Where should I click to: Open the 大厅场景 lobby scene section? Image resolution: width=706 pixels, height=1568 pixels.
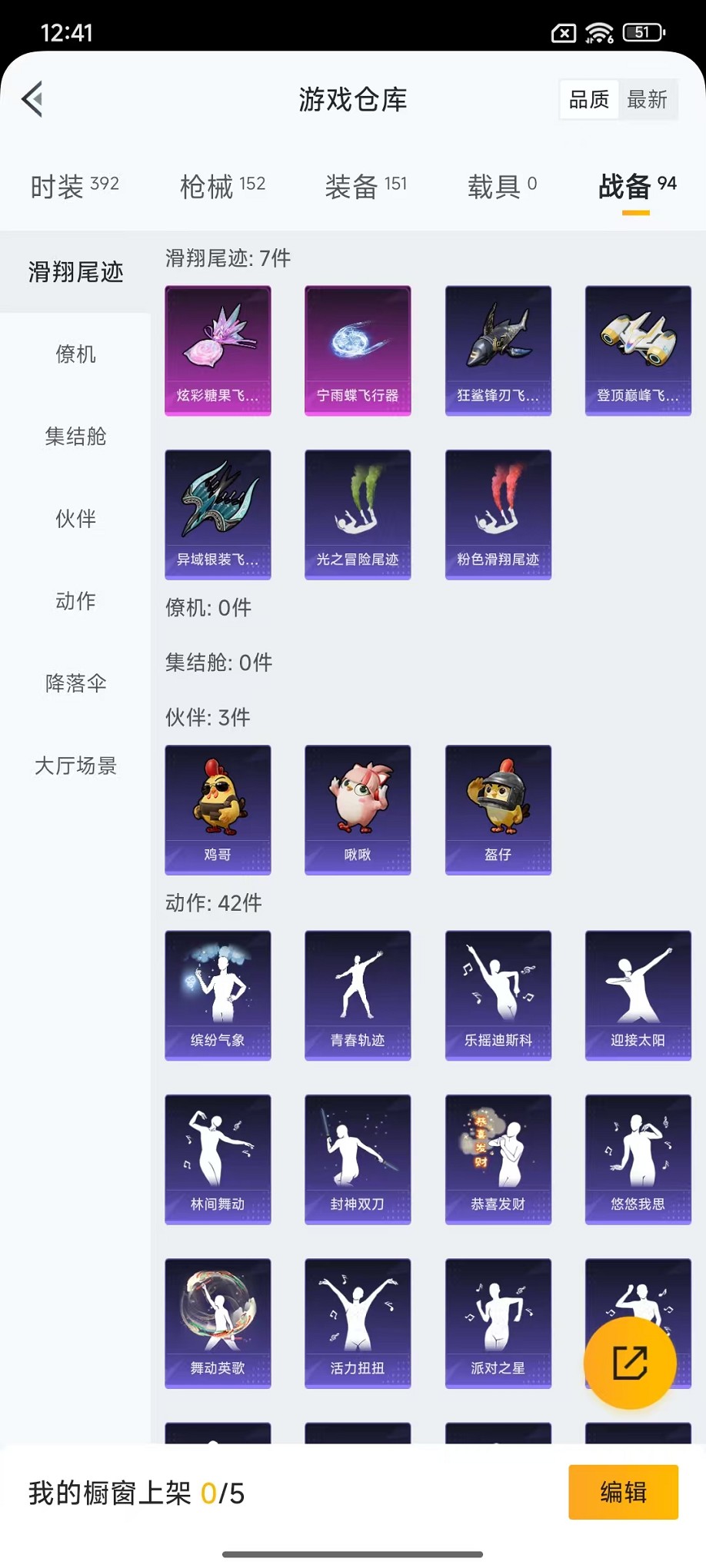[75, 766]
